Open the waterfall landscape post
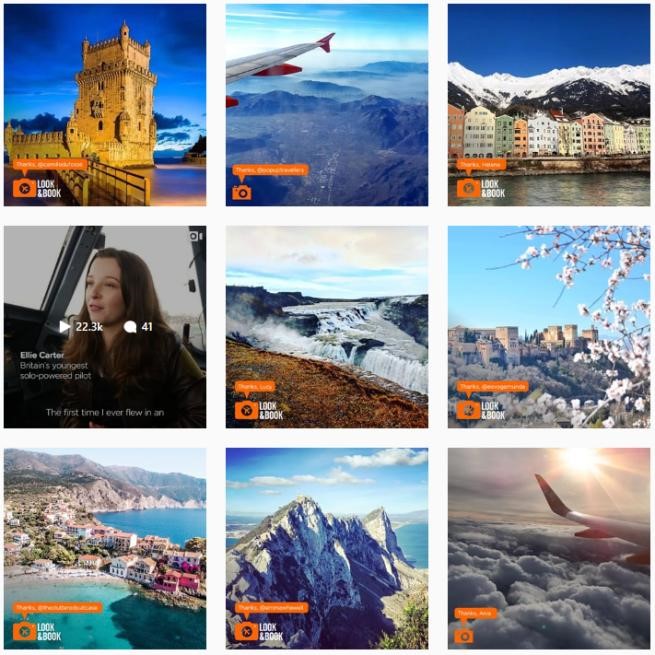 tap(327, 327)
